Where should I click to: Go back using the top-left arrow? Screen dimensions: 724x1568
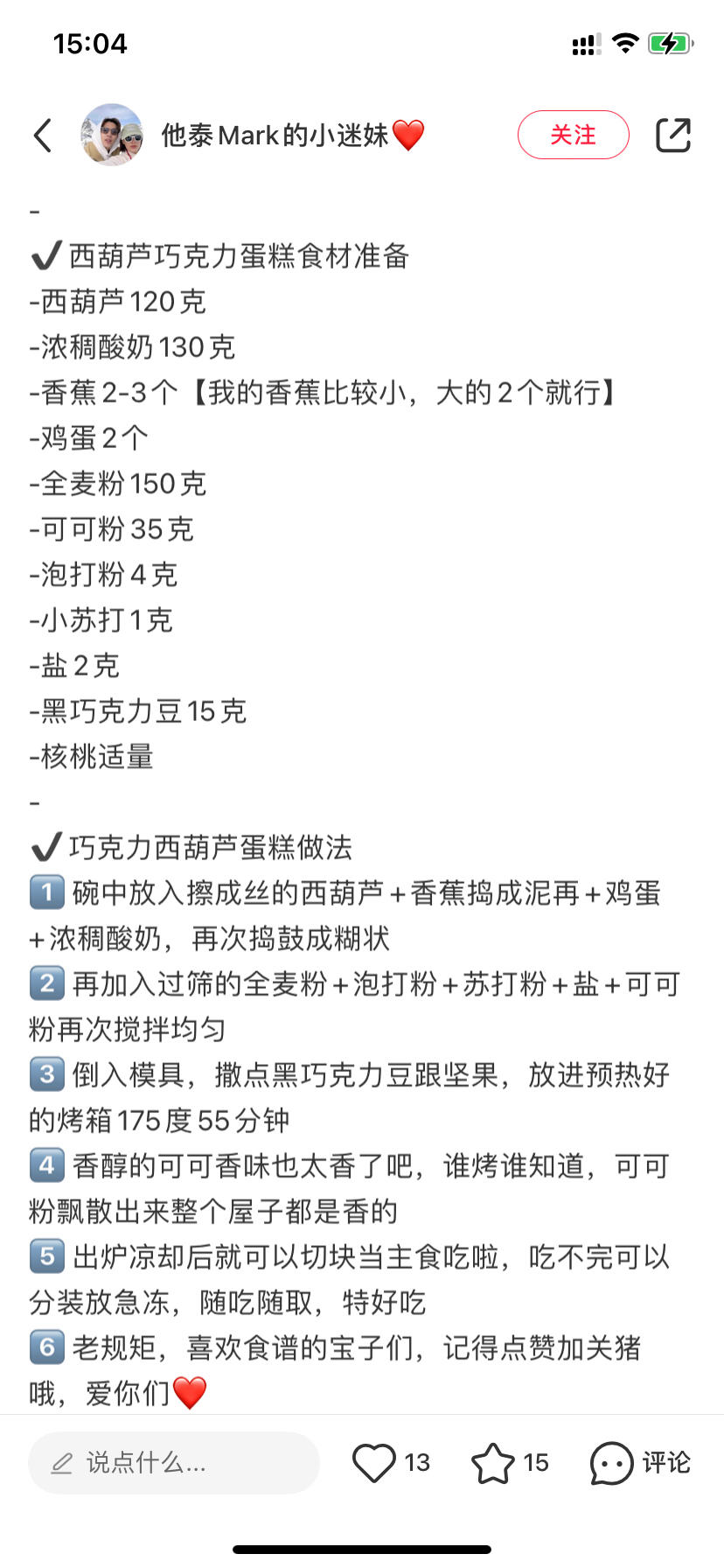[x=43, y=135]
